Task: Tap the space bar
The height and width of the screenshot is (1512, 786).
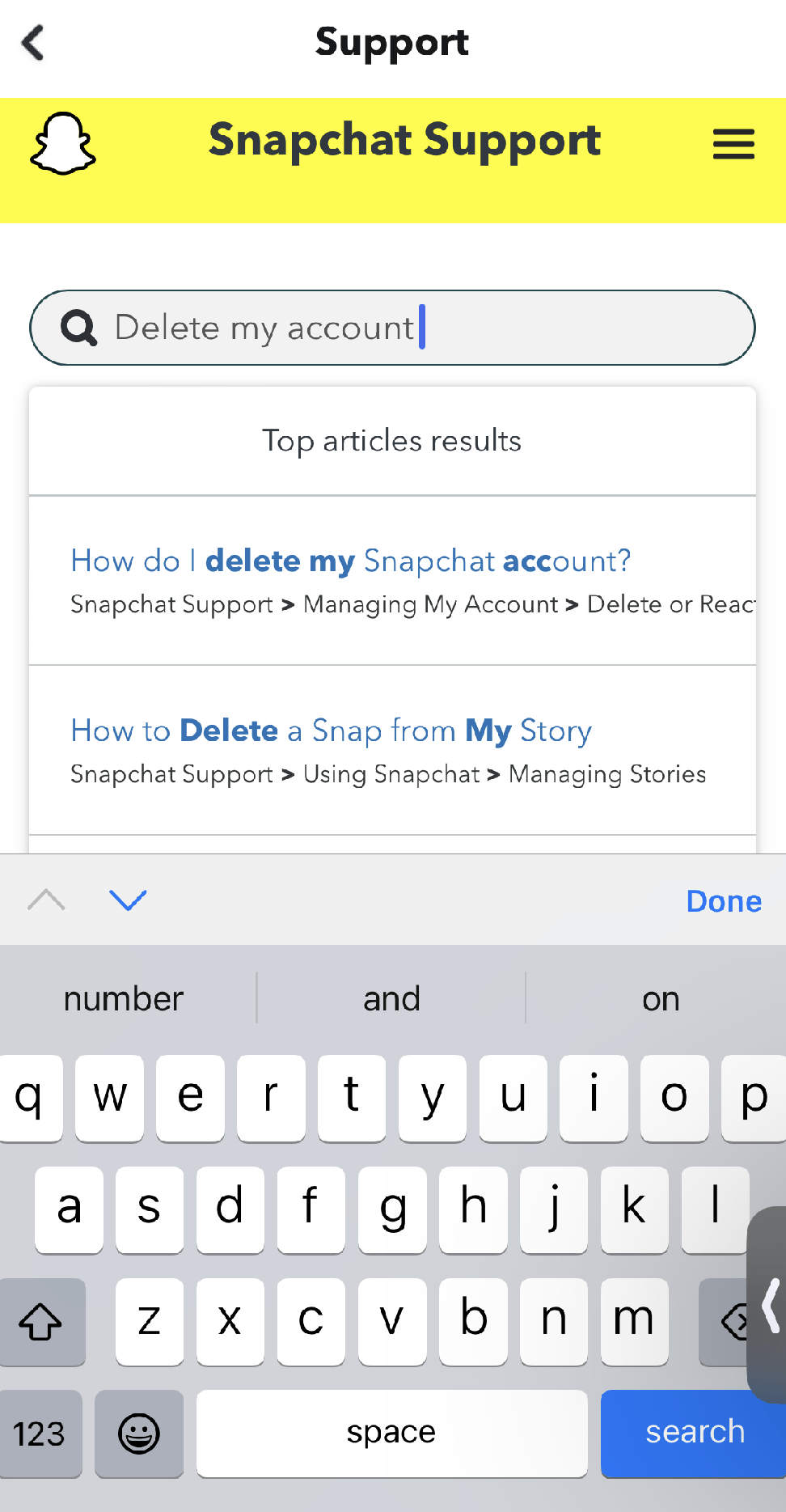Action: coord(391,1433)
